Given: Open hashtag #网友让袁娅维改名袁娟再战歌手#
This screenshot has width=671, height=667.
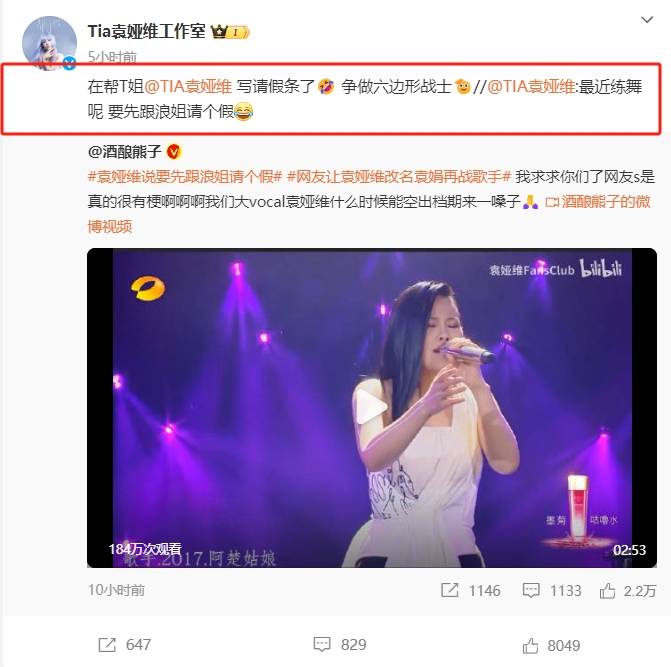Looking at the screenshot, I should tap(398, 176).
